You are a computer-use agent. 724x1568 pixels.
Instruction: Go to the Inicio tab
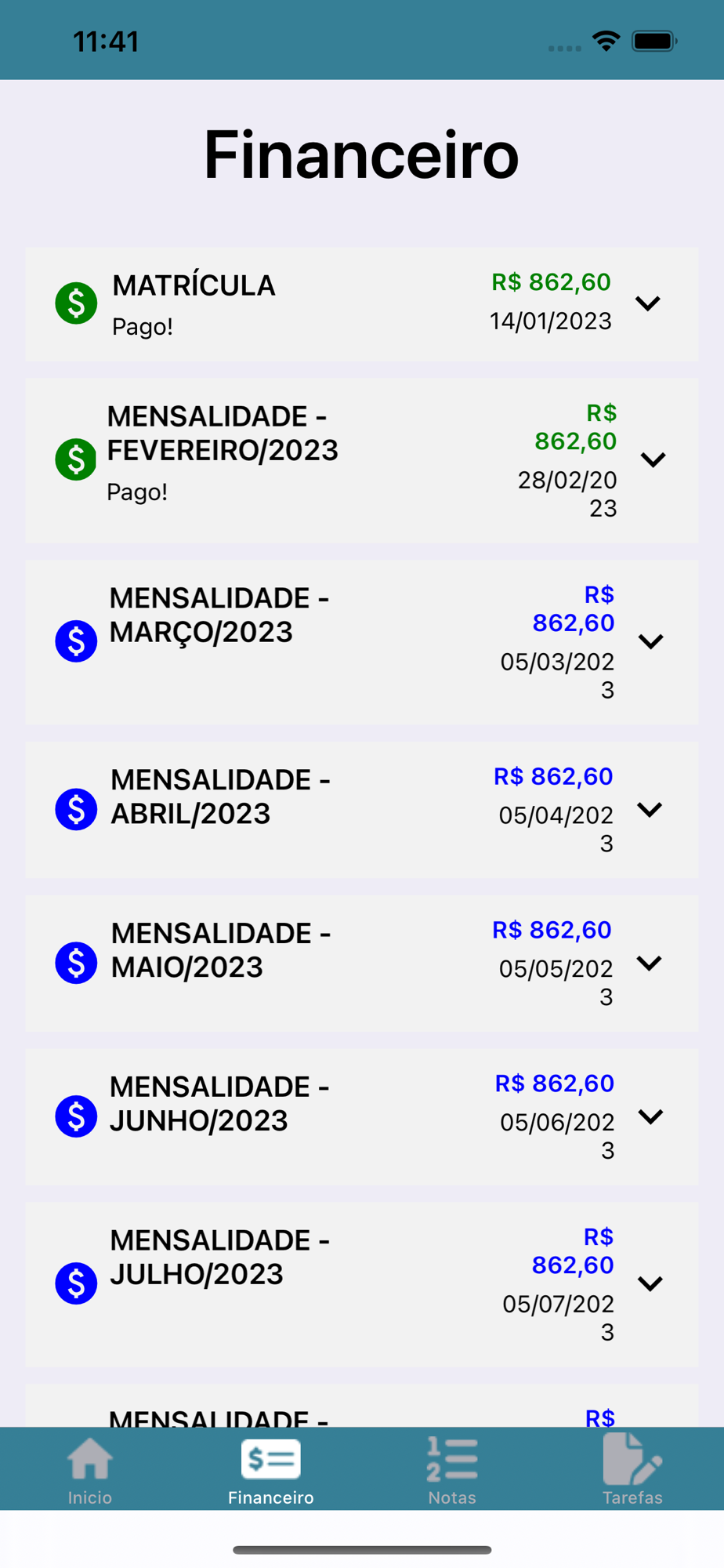(x=90, y=1470)
